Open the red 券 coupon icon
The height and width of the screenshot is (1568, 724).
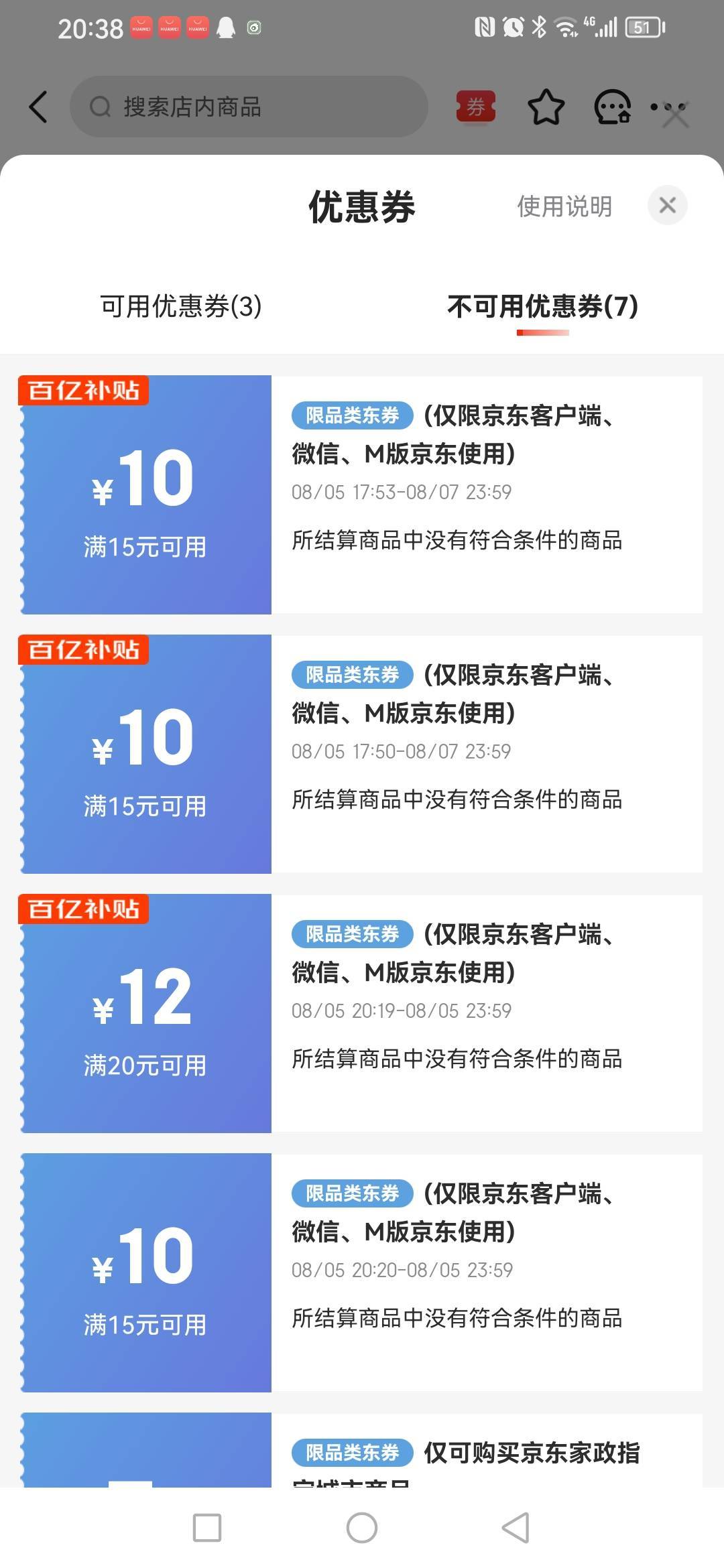(476, 107)
